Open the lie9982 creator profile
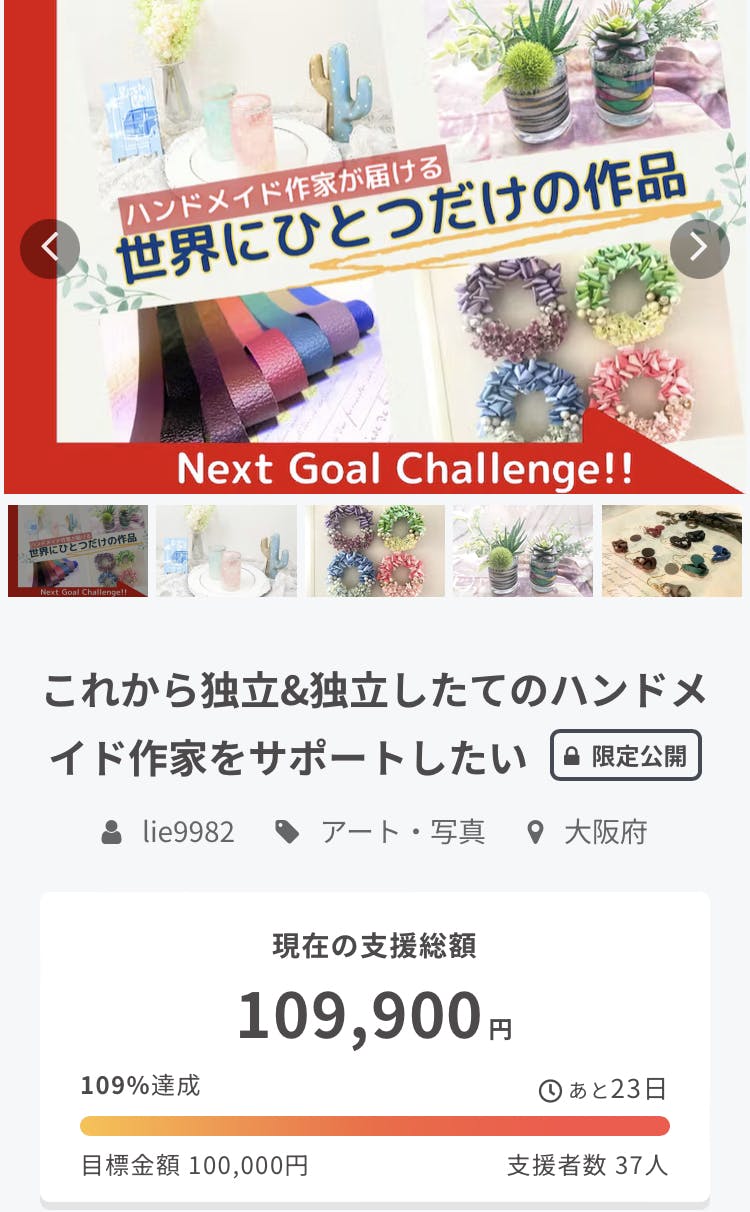 (x=188, y=832)
